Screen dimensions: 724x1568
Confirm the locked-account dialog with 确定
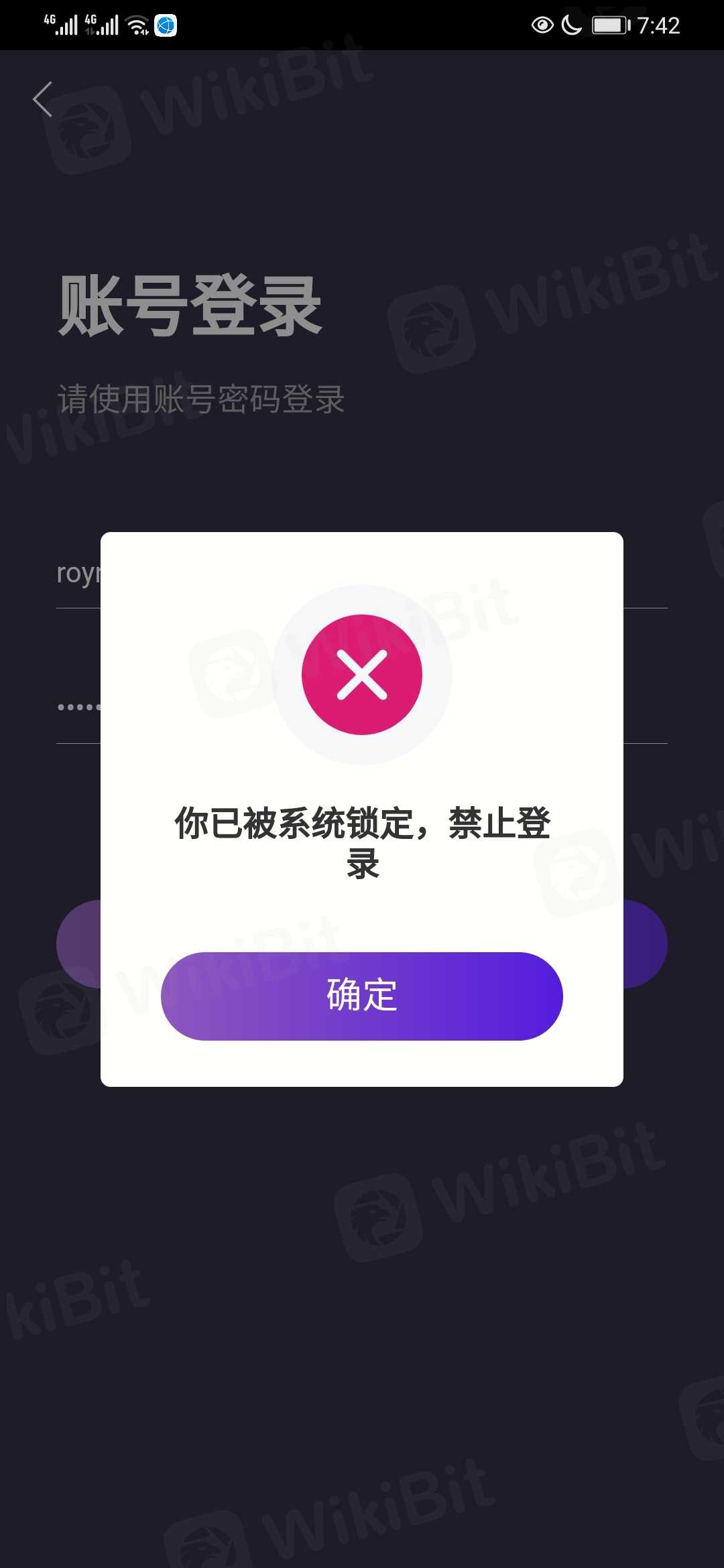pyautogui.click(x=361, y=996)
